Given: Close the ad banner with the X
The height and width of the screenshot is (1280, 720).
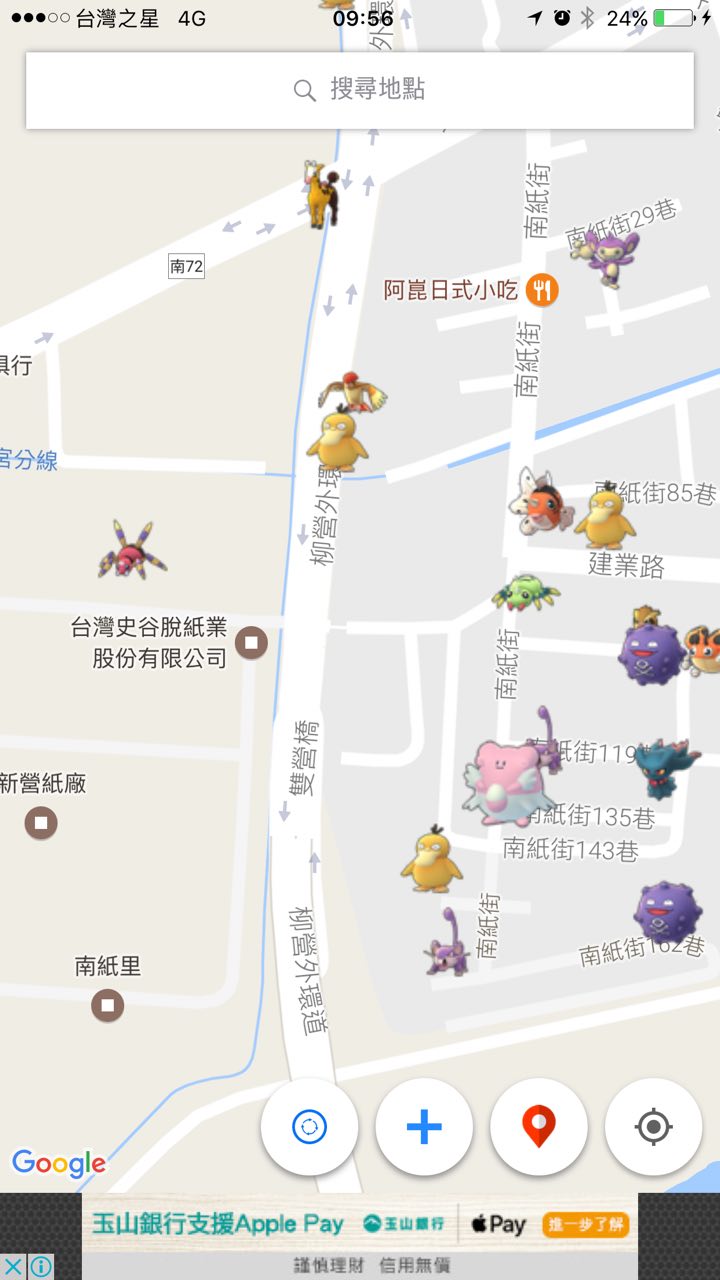Looking at the screenshot, I should pyautogui.click(x=13, y=1266).
